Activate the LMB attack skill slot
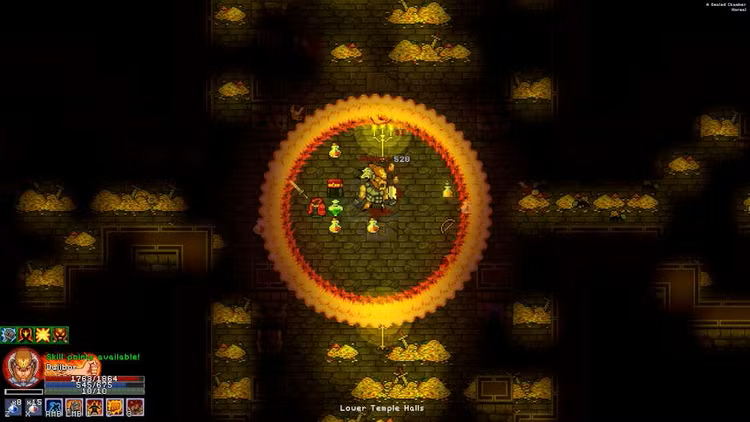This screenshot has width=750, height=422. (74, 407)
